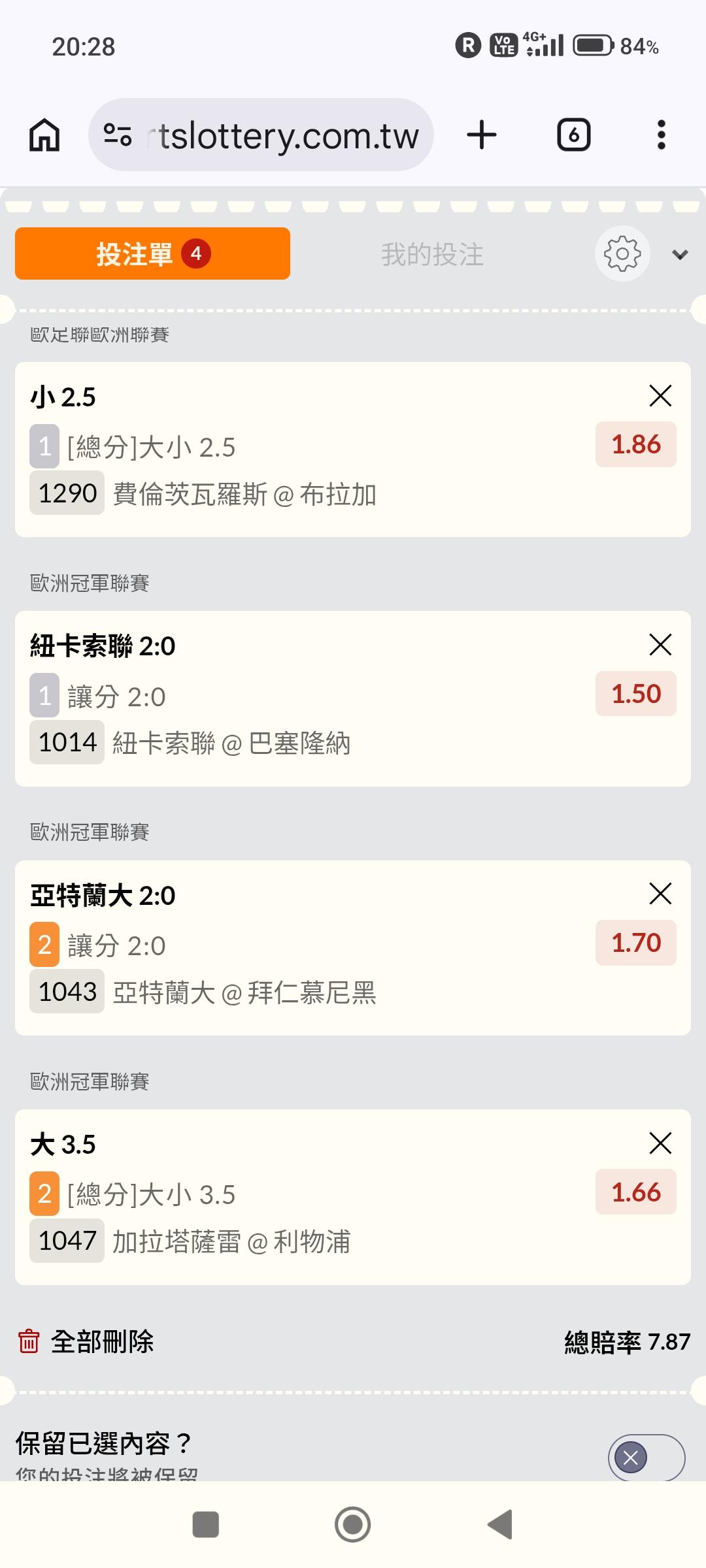Toggle the 保留已選內容 switch
The width and height of the screenshot is (706, 1568).
pos(646,1457)
